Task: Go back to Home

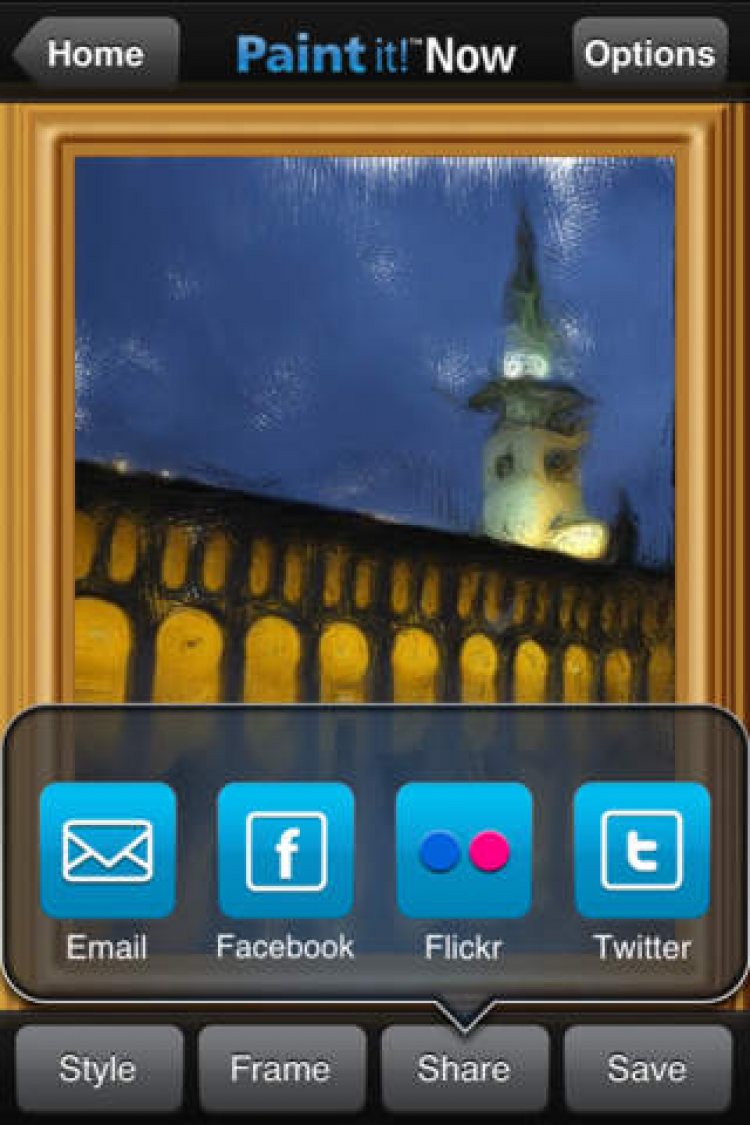Action: 96,53
